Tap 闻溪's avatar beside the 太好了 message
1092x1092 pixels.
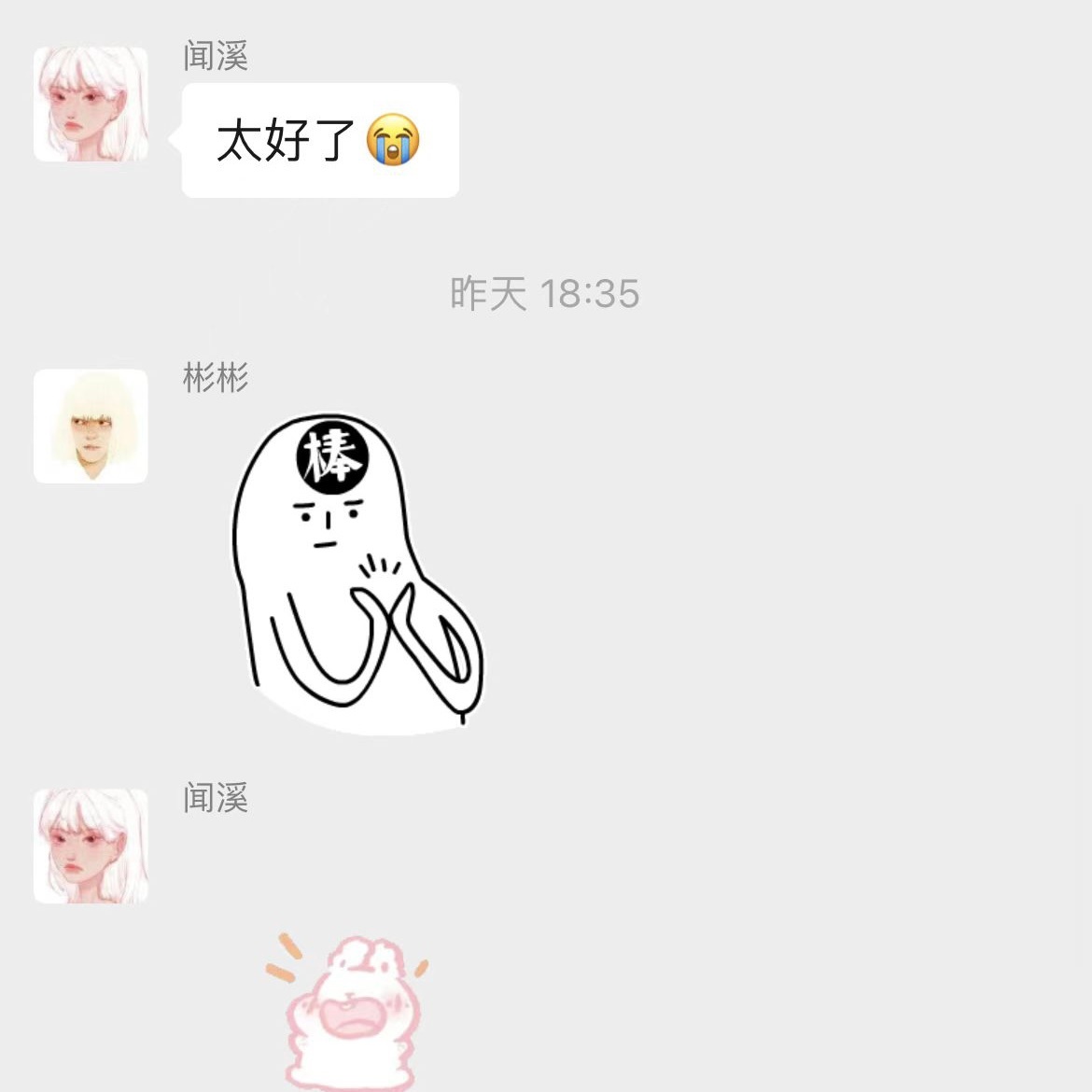coord(91,104)
